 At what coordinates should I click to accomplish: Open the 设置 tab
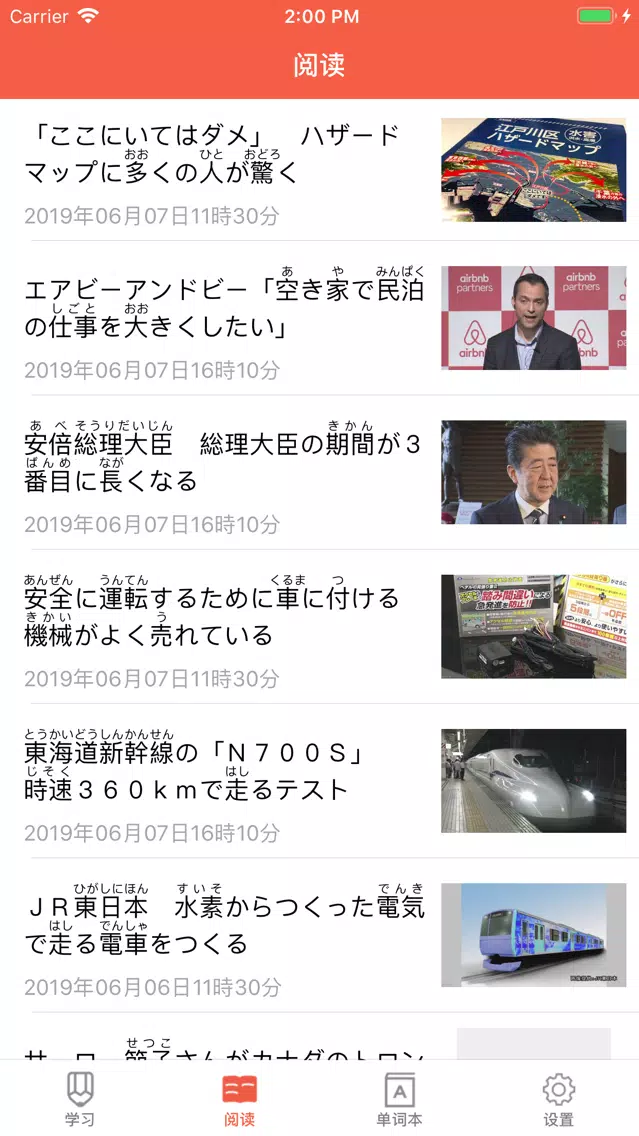pos(559,1099)
